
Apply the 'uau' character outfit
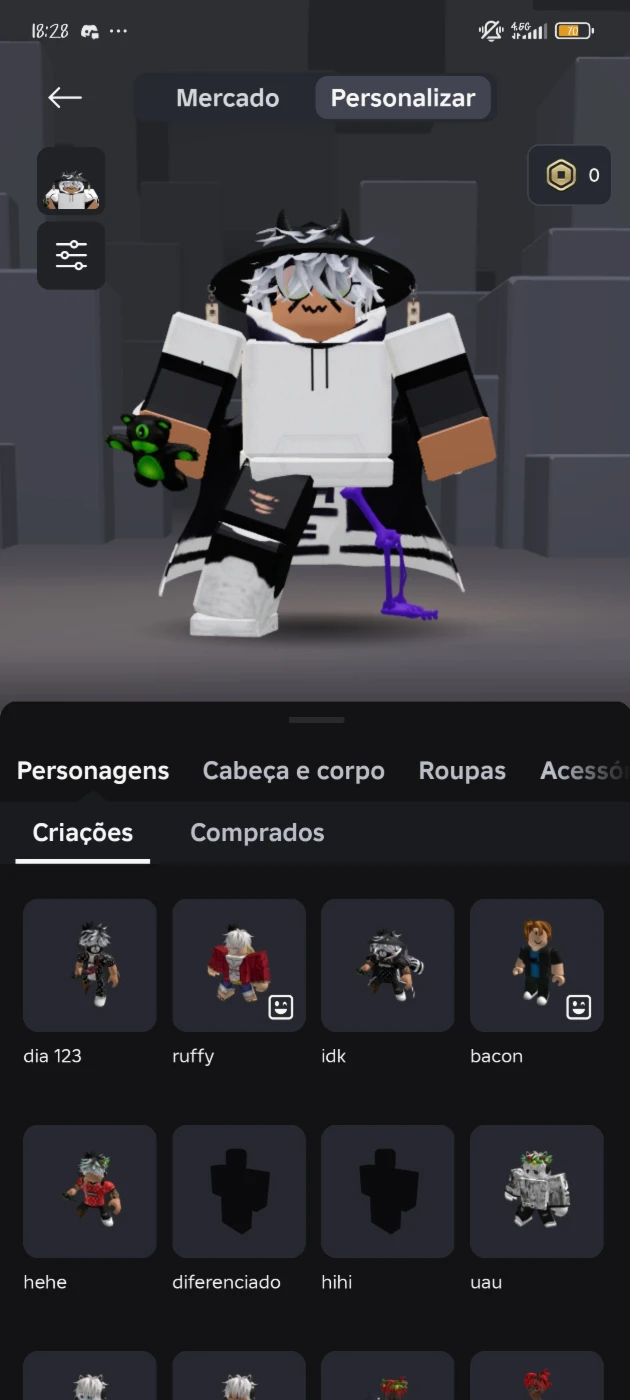click(x=537, y=1191)
